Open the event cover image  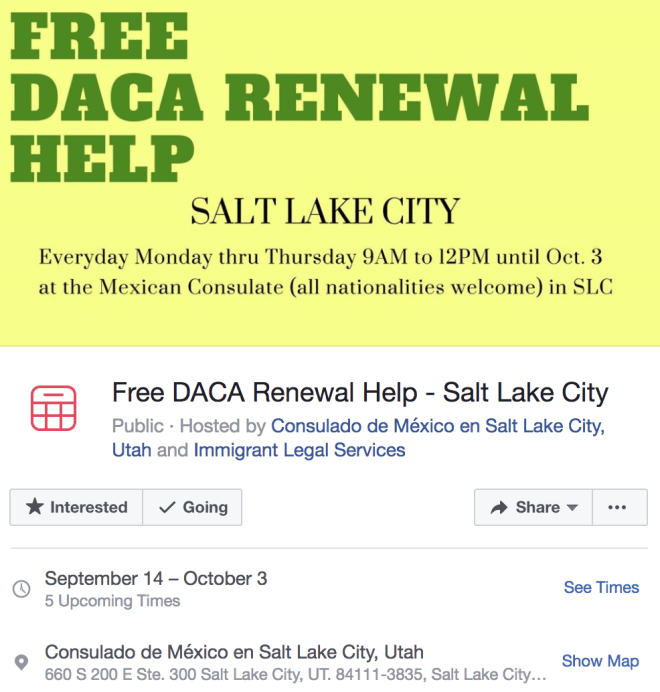point(330,172)
